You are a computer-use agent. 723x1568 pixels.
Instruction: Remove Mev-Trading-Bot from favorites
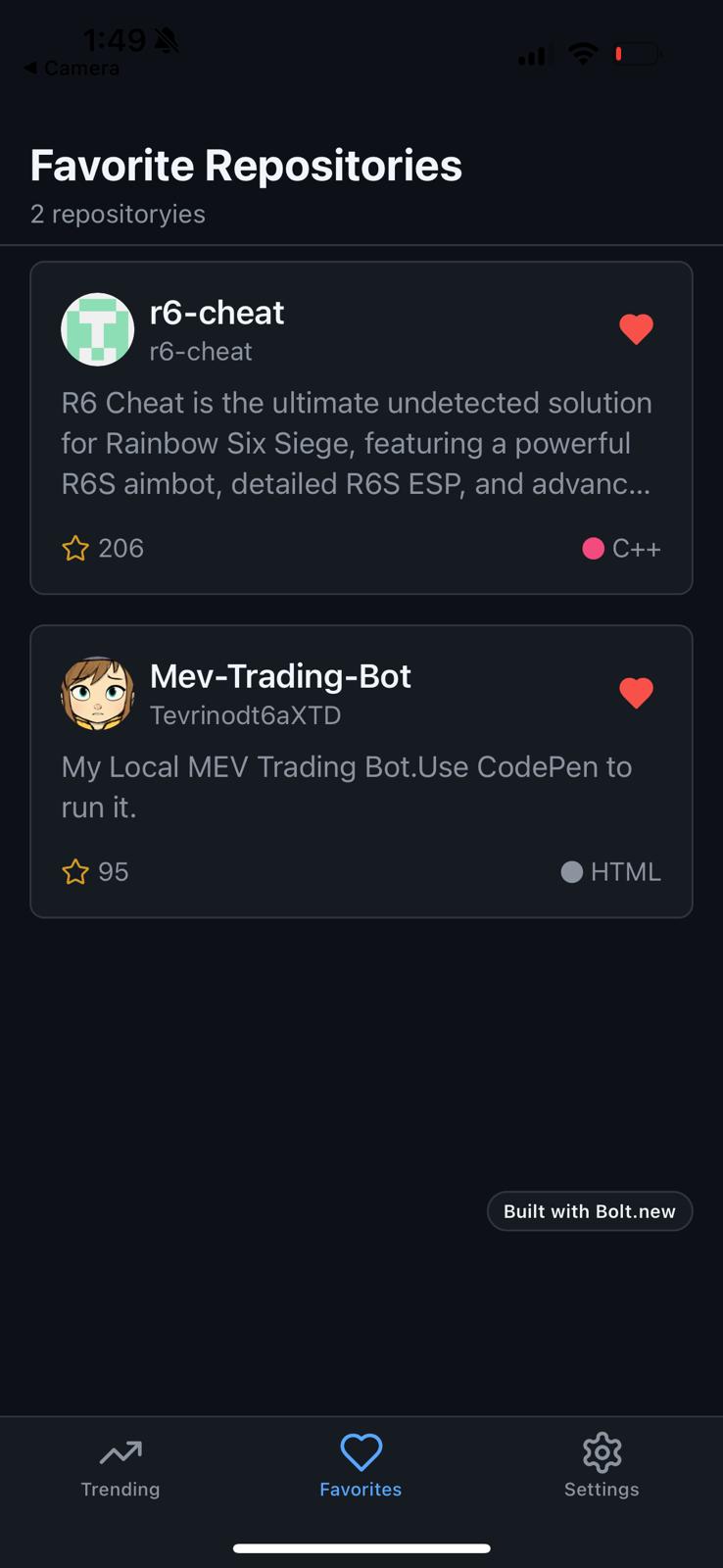pyautogui.click(x=636, y=693)
